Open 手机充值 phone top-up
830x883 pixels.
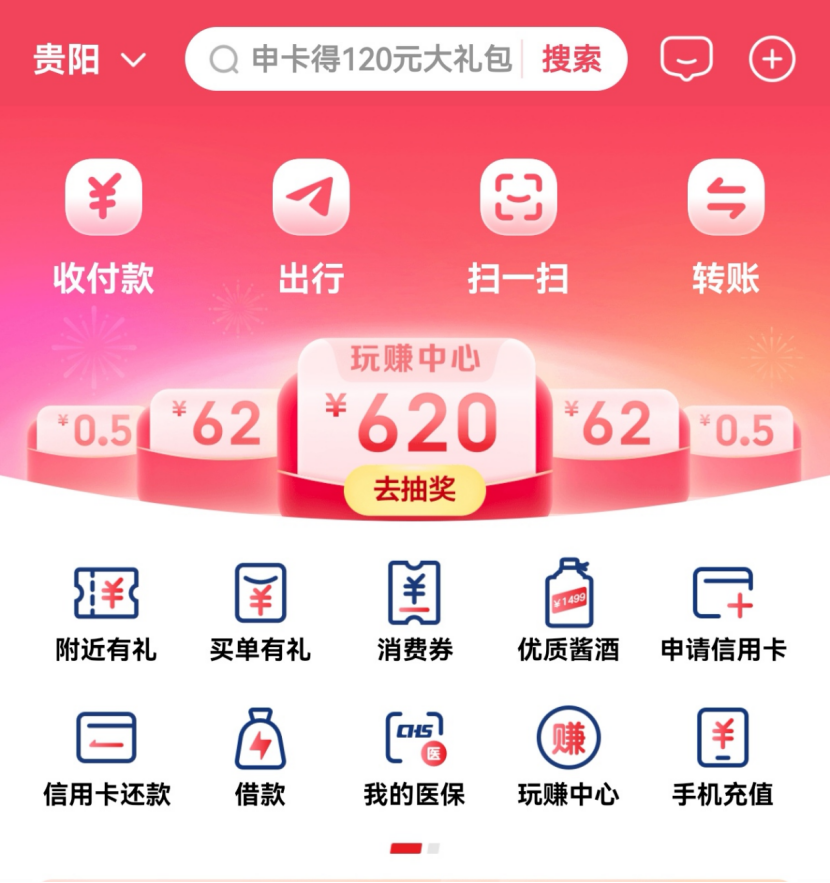point(723,756)
